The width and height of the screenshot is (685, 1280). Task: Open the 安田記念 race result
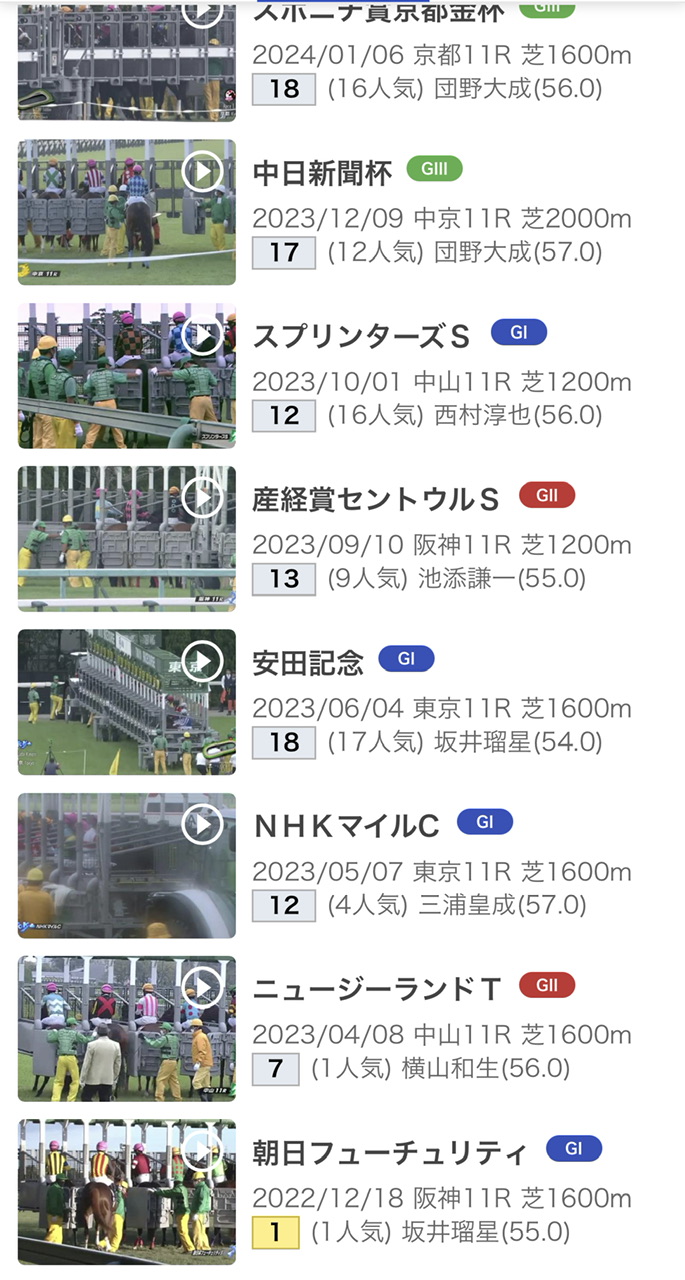(x=308, y=662)
